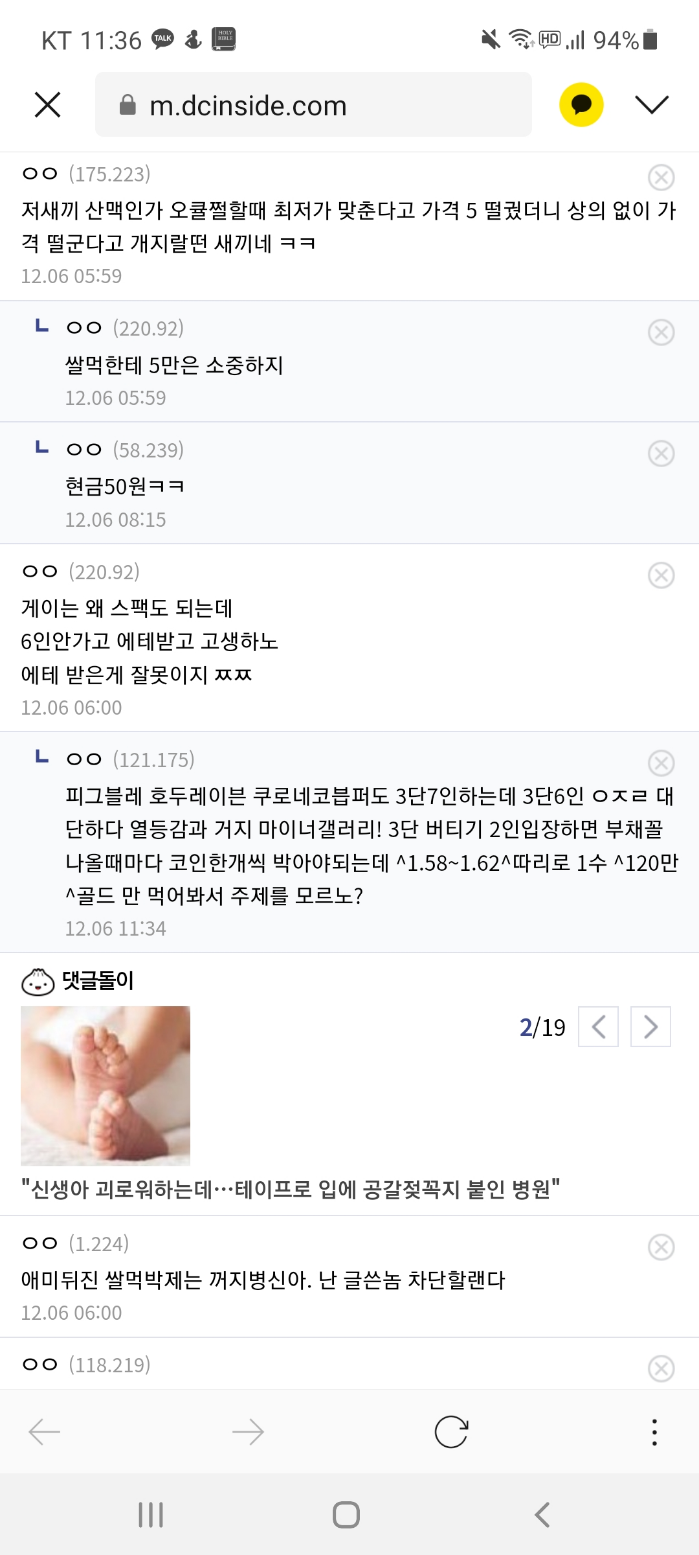Tap the m.dcinside.com address bar
699x1555 pixels.
click(x=313, y=105)
